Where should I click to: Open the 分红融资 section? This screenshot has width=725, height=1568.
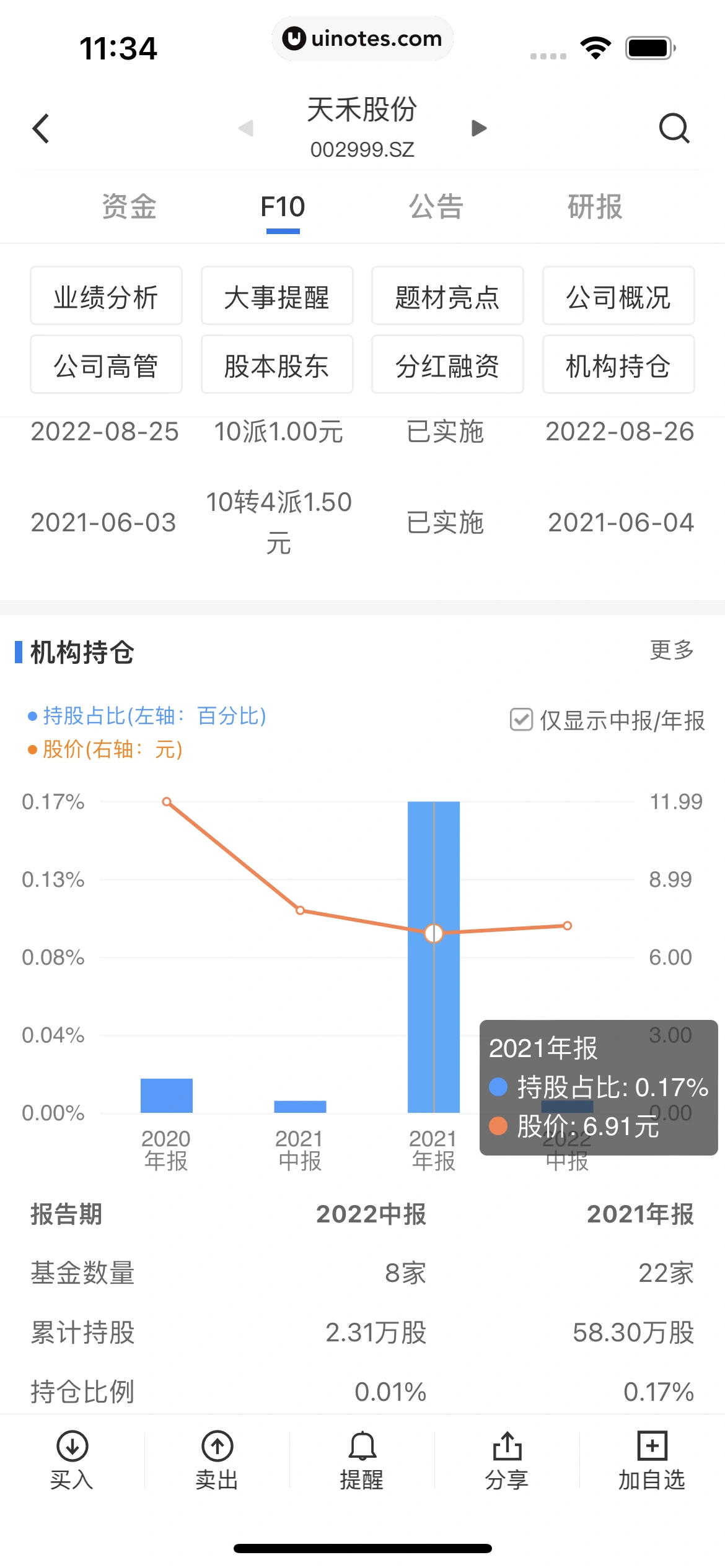pos(447,365)
